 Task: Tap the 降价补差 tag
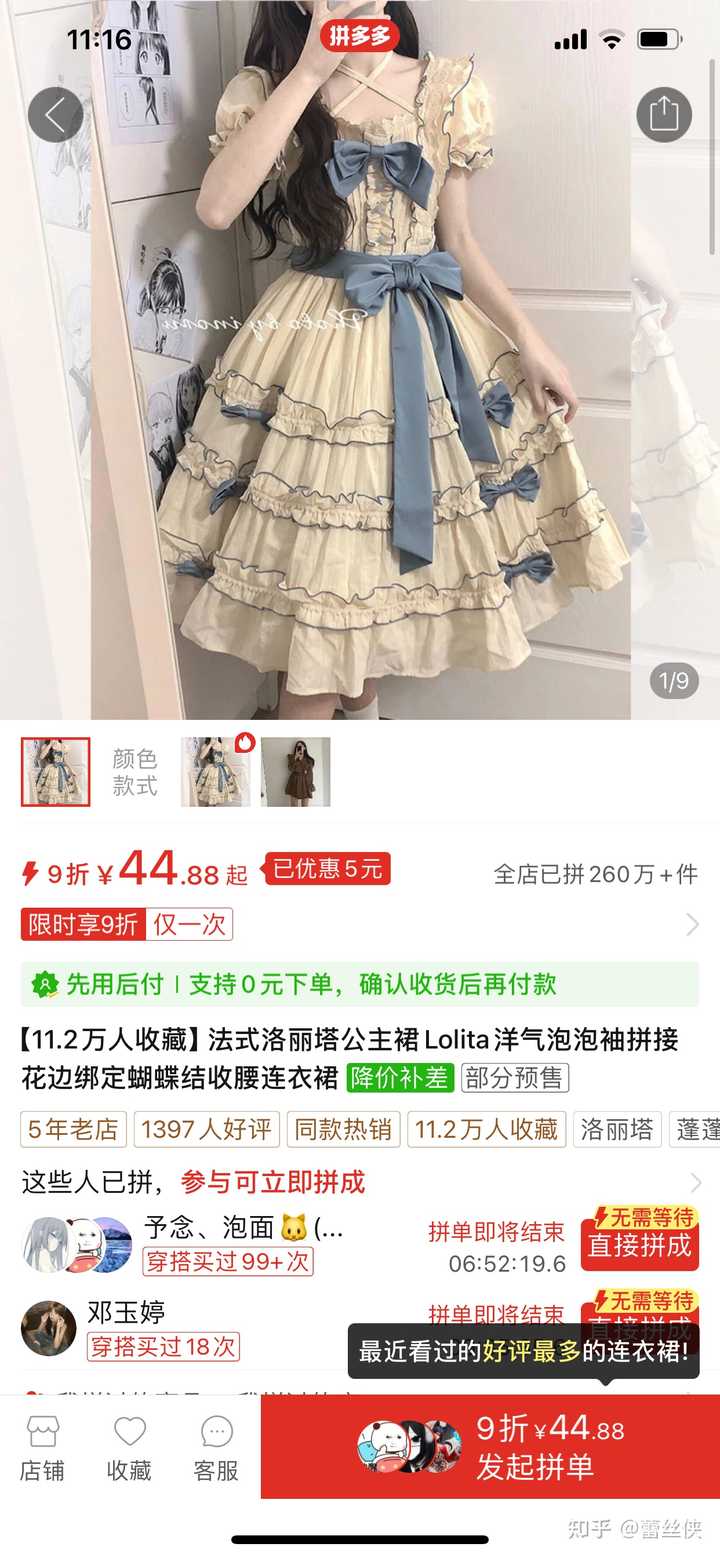point(400,1078)
